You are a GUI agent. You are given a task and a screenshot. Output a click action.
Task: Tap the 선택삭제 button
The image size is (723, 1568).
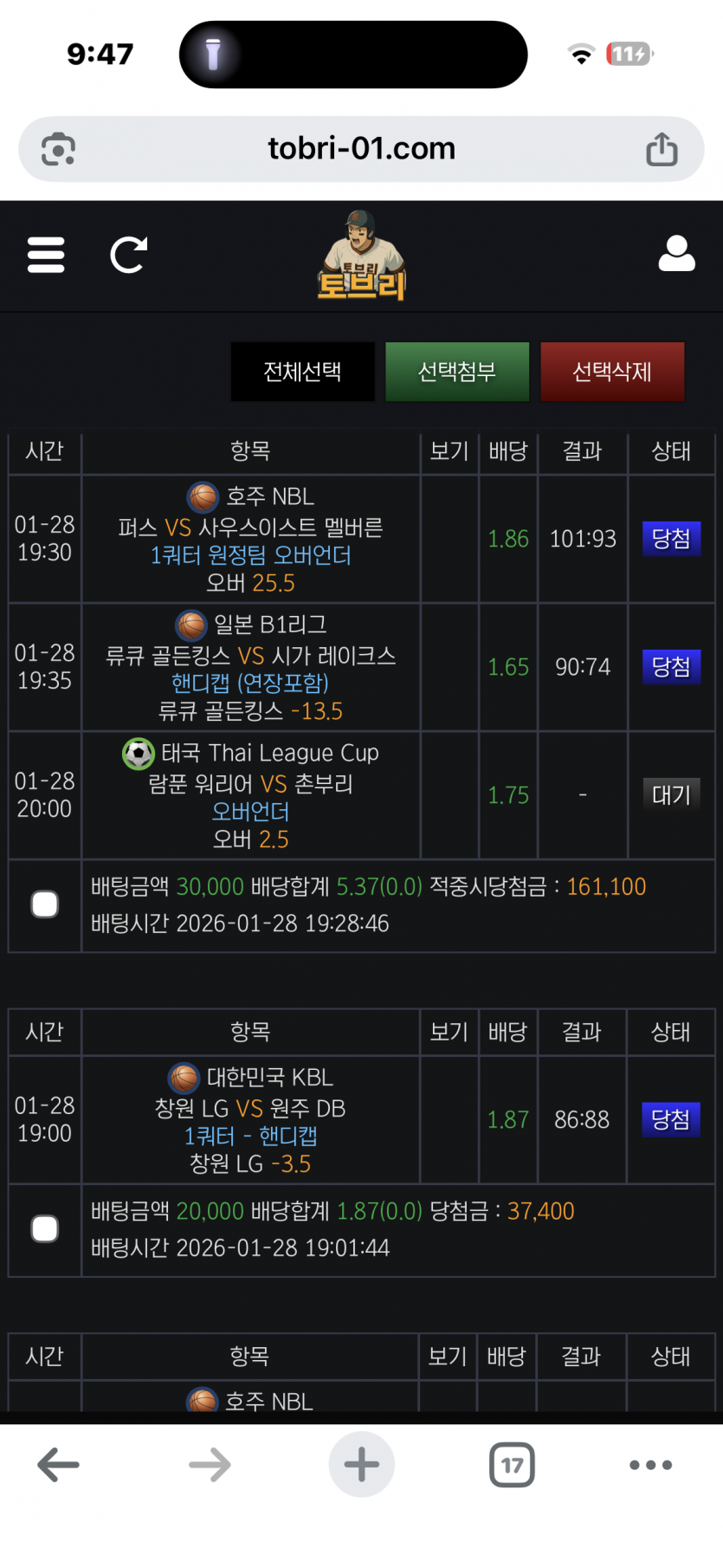pyautogui.click(x=612, y=372)
